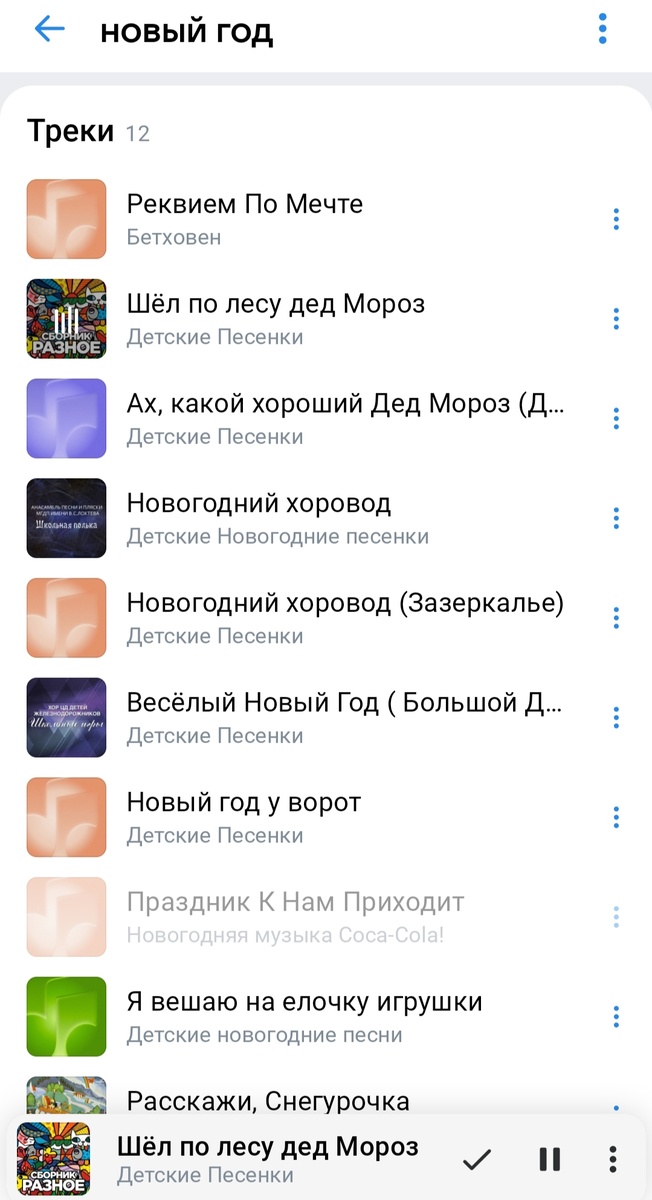Open options for Реквием По Мечте
The width and height of the screenshot is (652, 1200).
pyautogui.click(x=616, y=219)
